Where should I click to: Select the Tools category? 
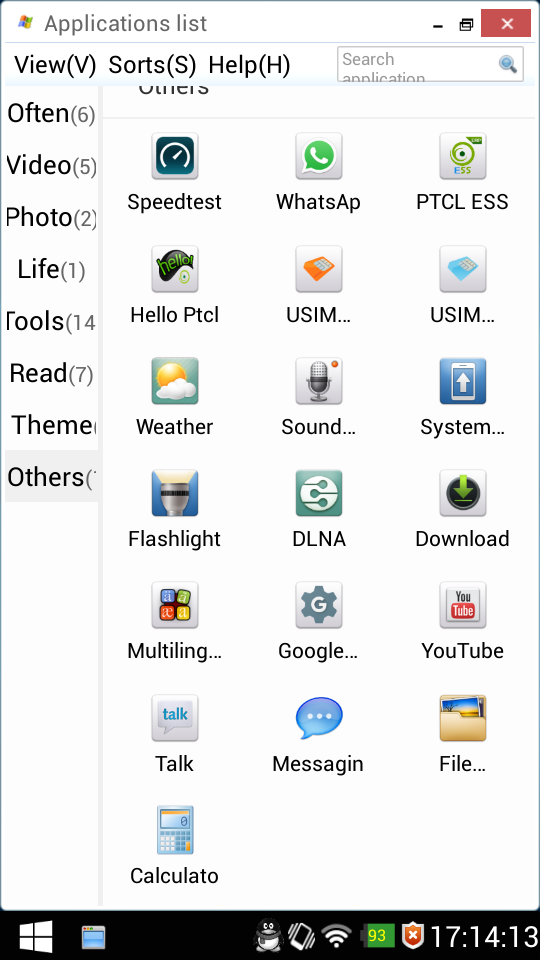tap(51, 321)
